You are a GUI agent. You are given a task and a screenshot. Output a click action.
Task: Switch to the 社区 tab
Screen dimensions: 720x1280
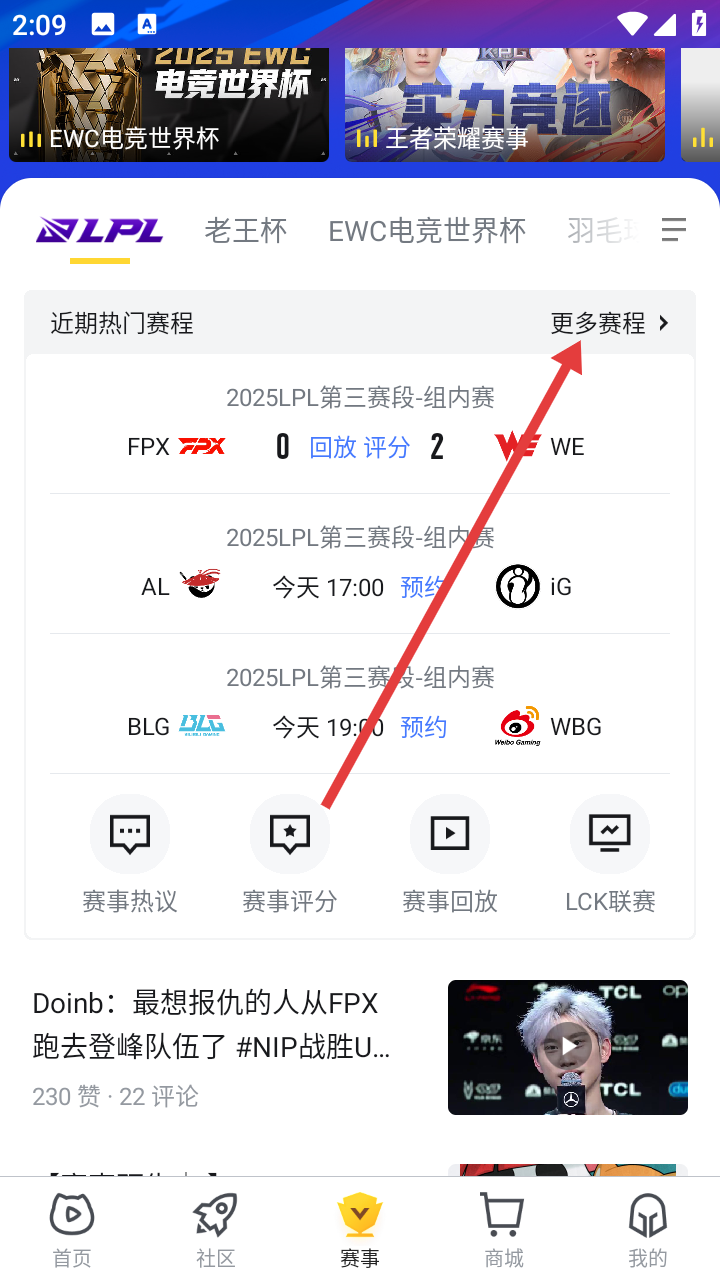216,1229
